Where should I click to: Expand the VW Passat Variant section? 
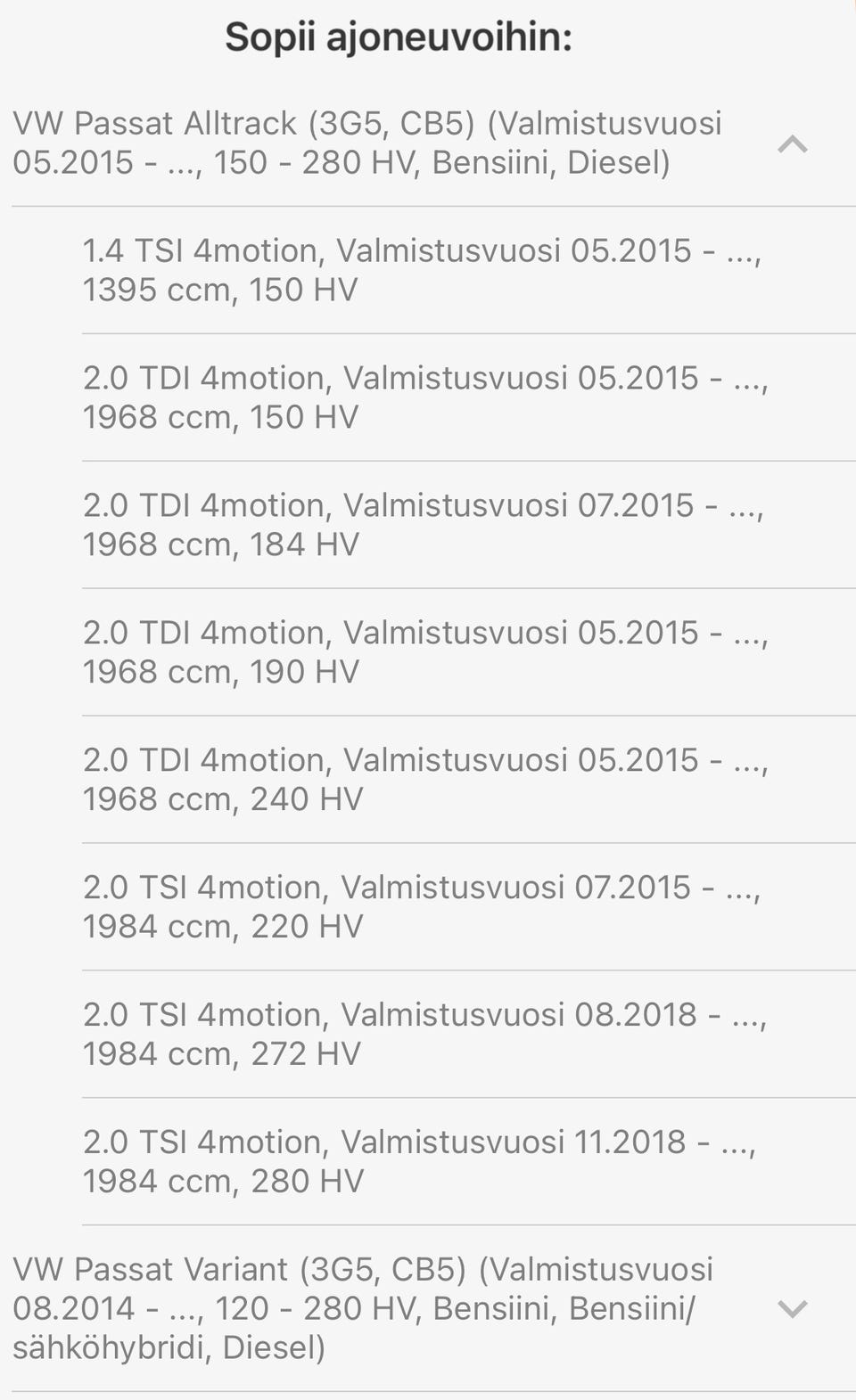click(x=792, y=1308)
